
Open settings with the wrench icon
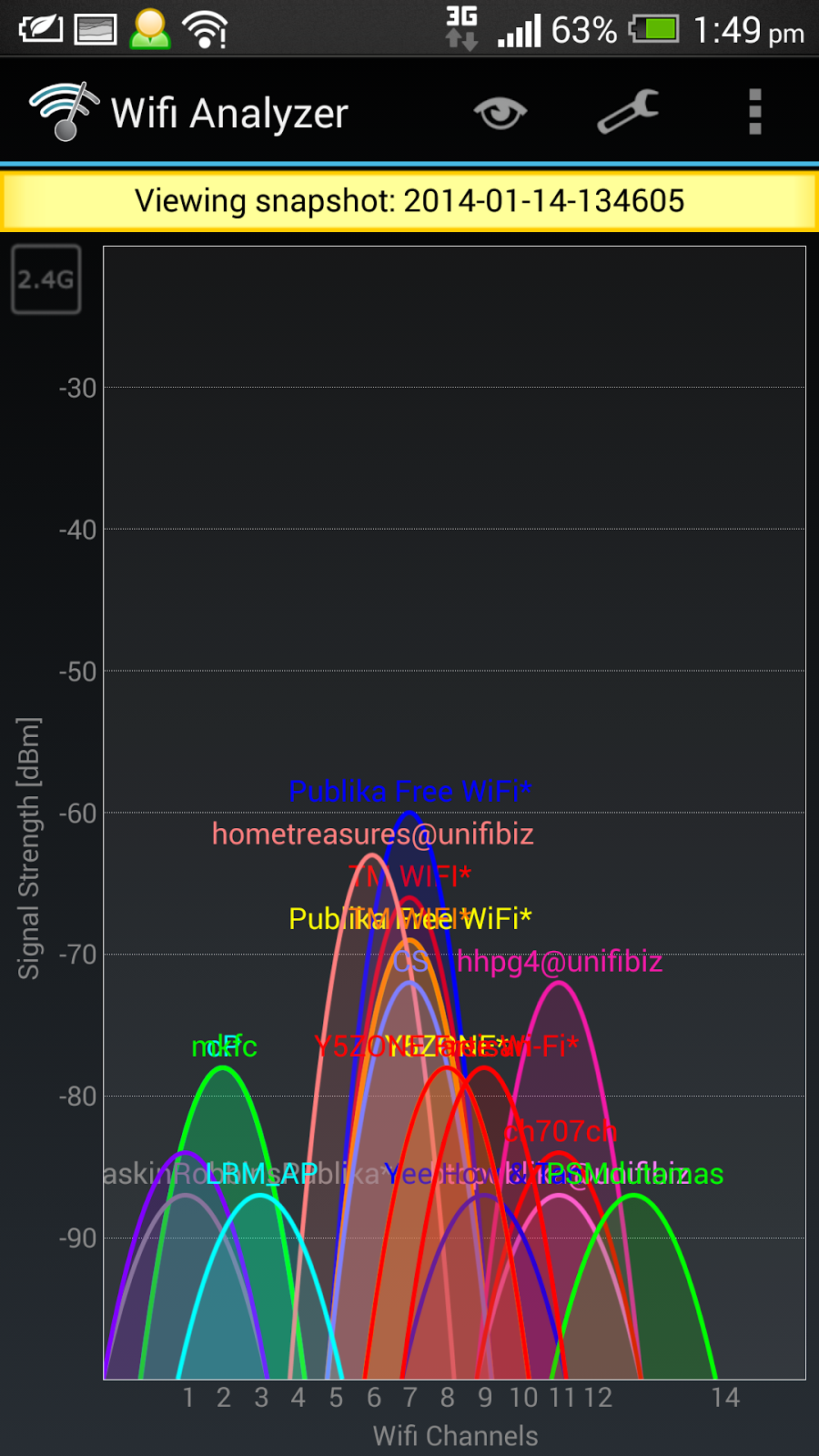(x=627, y=112)
